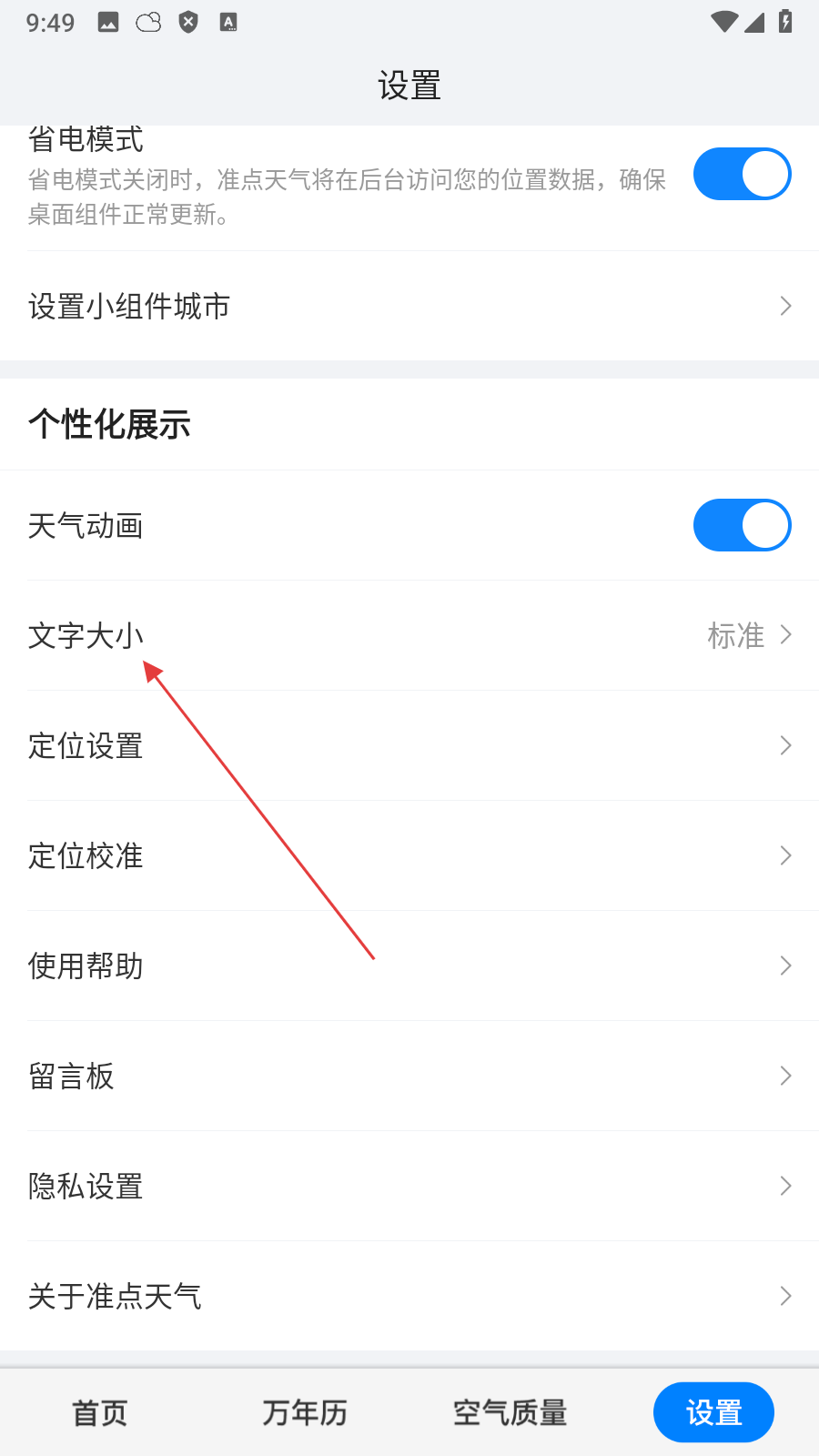Open the 留言板 row

409,1077
